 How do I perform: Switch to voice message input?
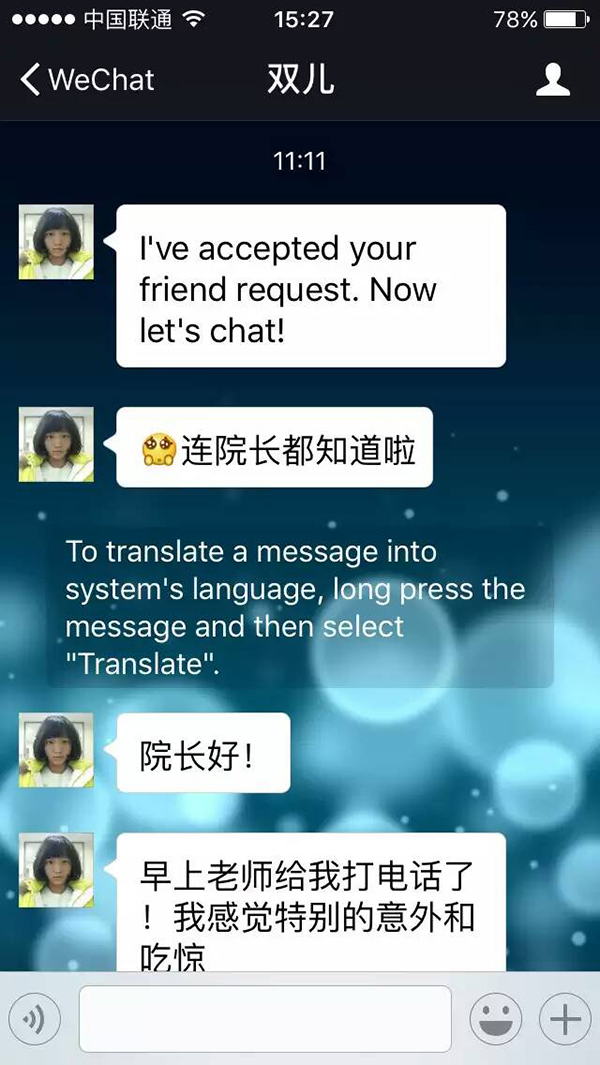(35, 1019)
